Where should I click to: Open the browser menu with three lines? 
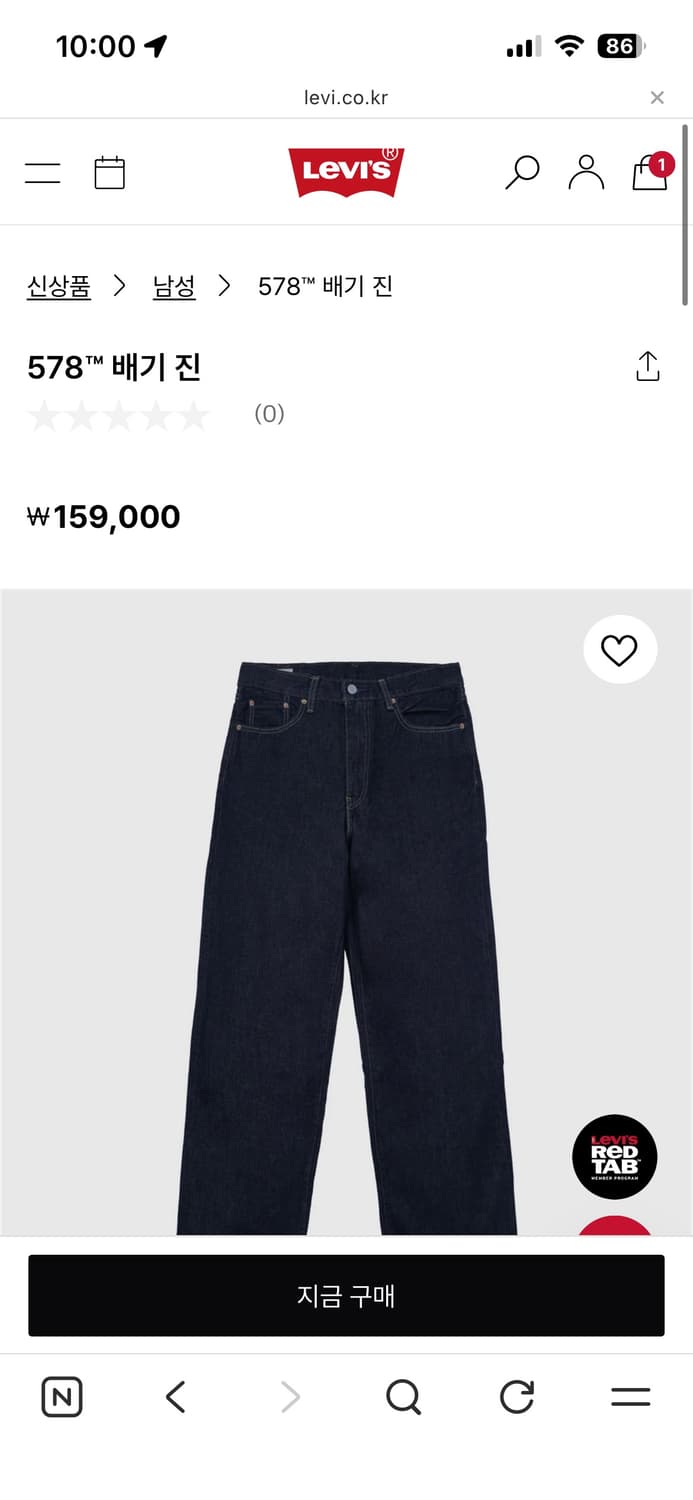[630, 1397]
